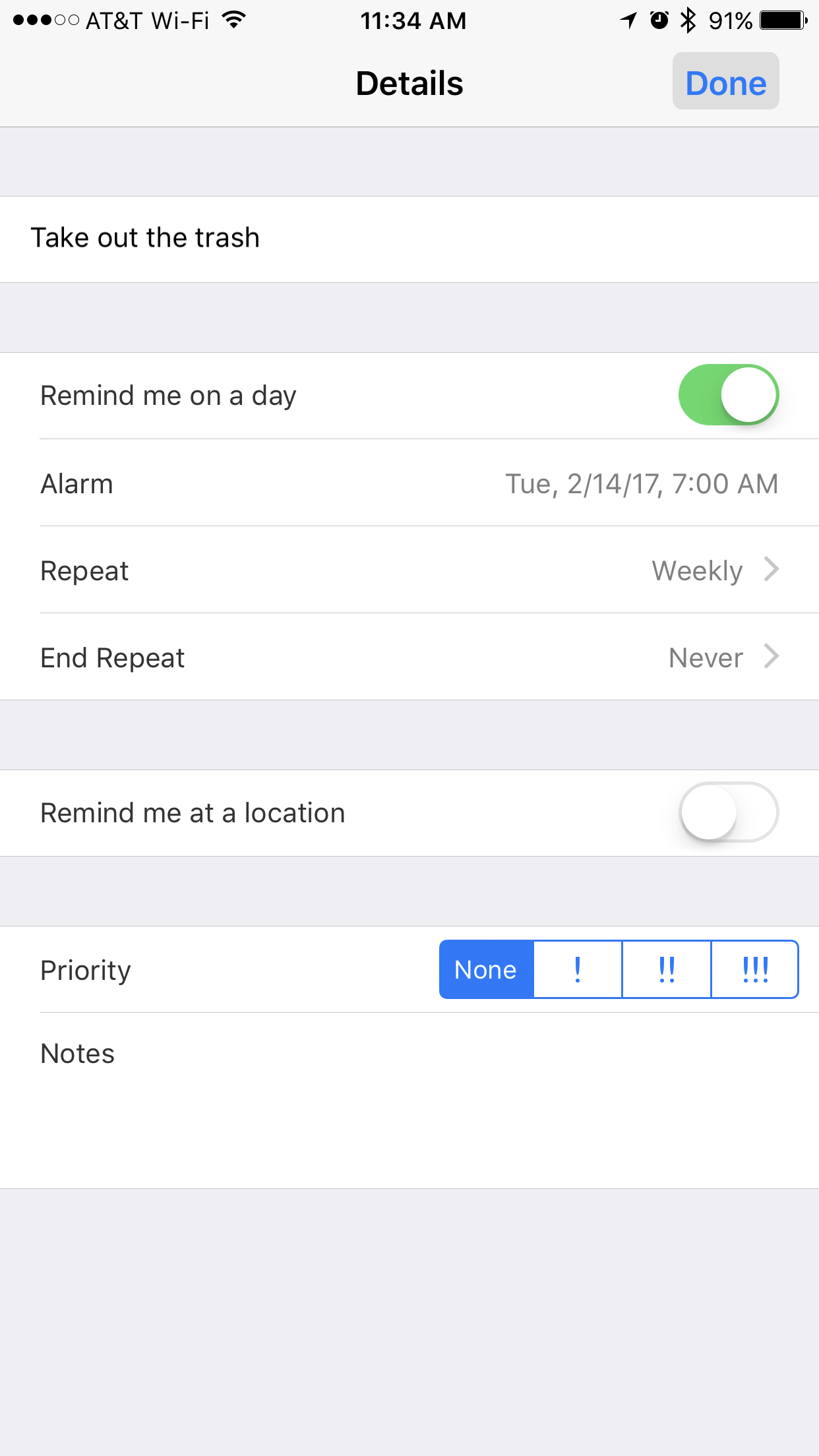Set priority to double exclamation marks
This screenshot has height=1456, width=819.
point(667,969)
